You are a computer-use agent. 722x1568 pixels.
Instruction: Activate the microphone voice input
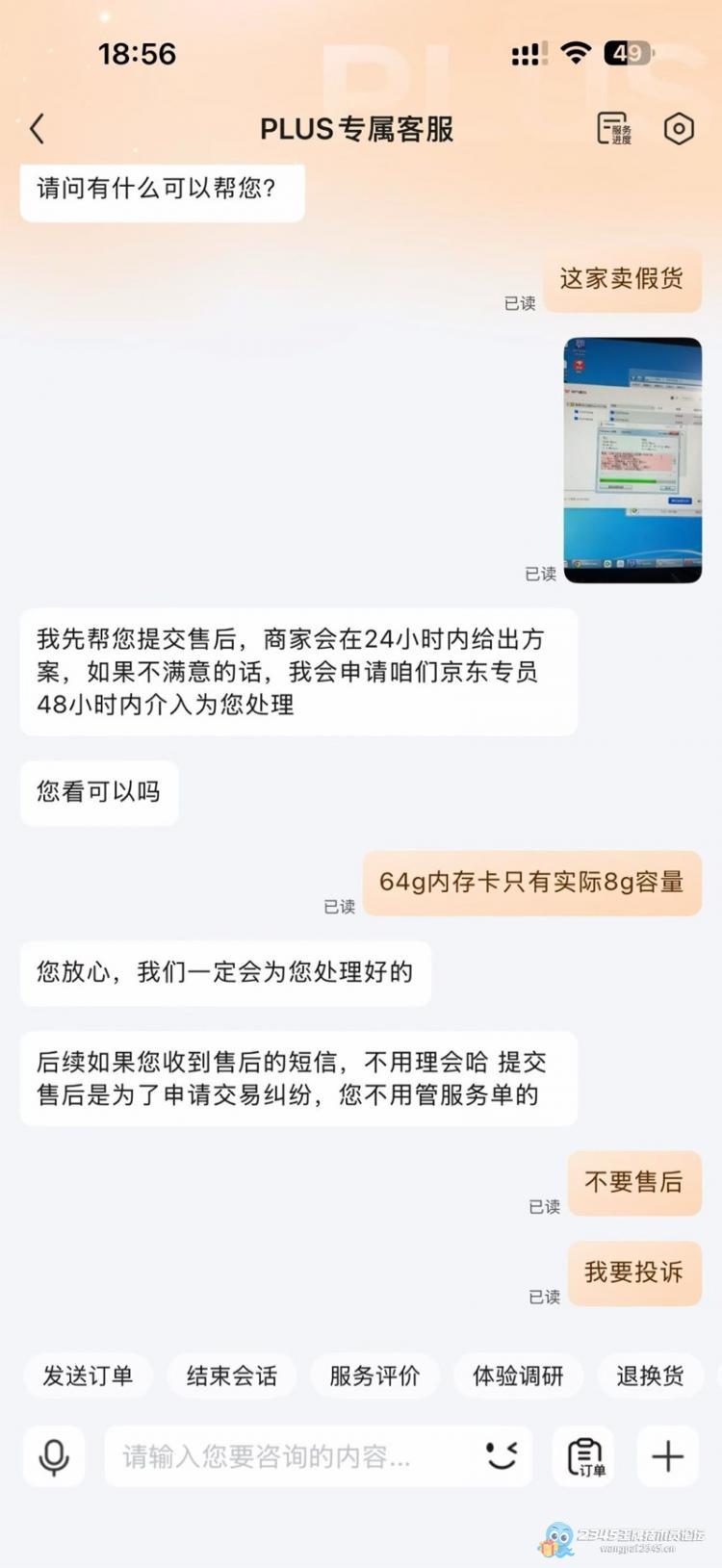pyautogui.click(x=54, y=1456)
